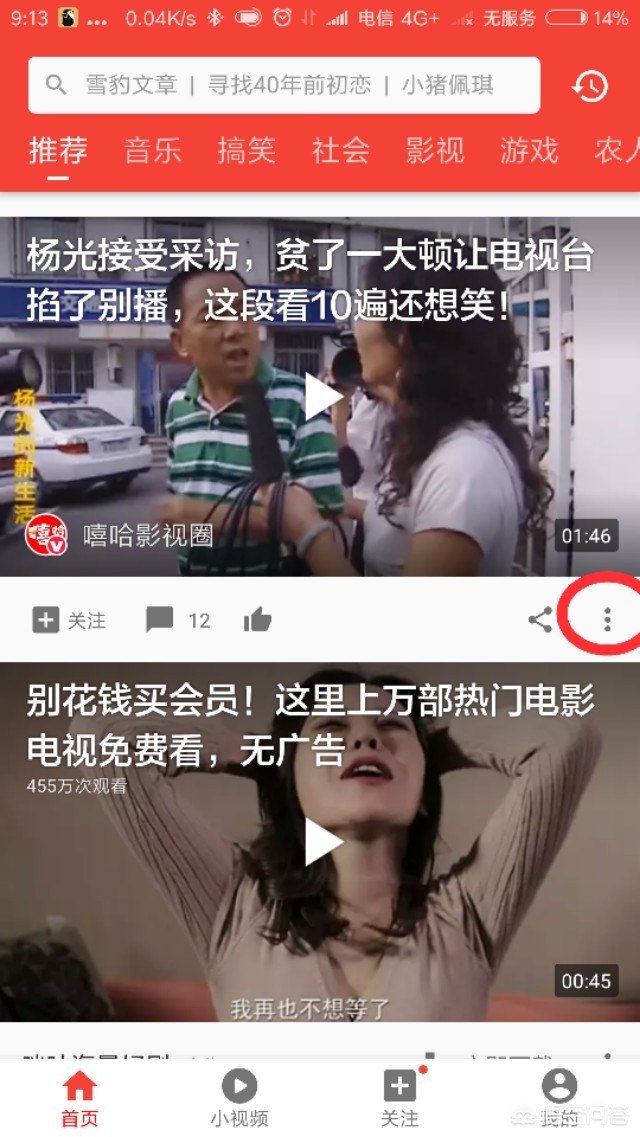Open more options for the 杨光 video
Screen dimensions: 640x1137
click(x=607, y=619)
